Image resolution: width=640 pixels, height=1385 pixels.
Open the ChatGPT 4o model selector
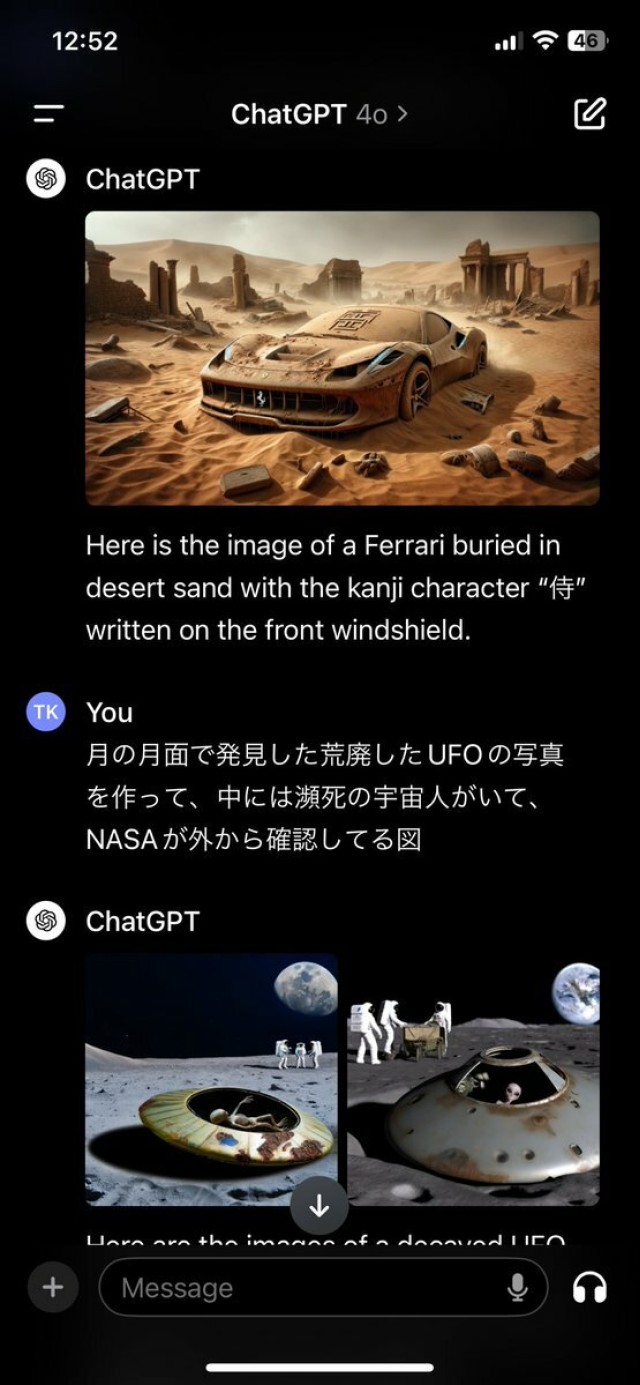tap(319, 114)
